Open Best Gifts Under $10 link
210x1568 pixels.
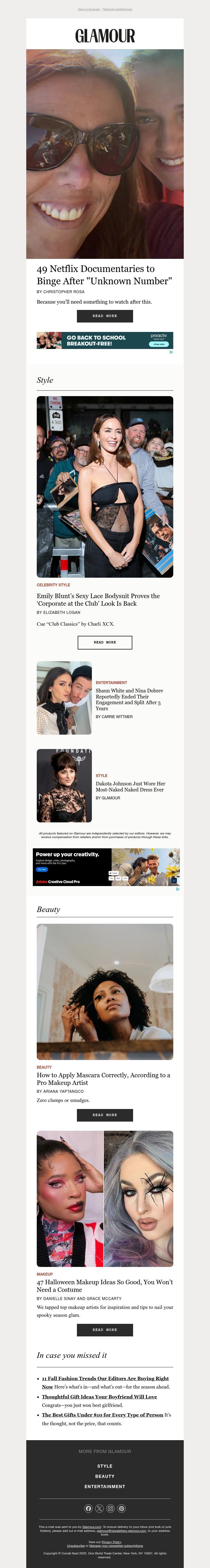click(x=102, y=1415)
